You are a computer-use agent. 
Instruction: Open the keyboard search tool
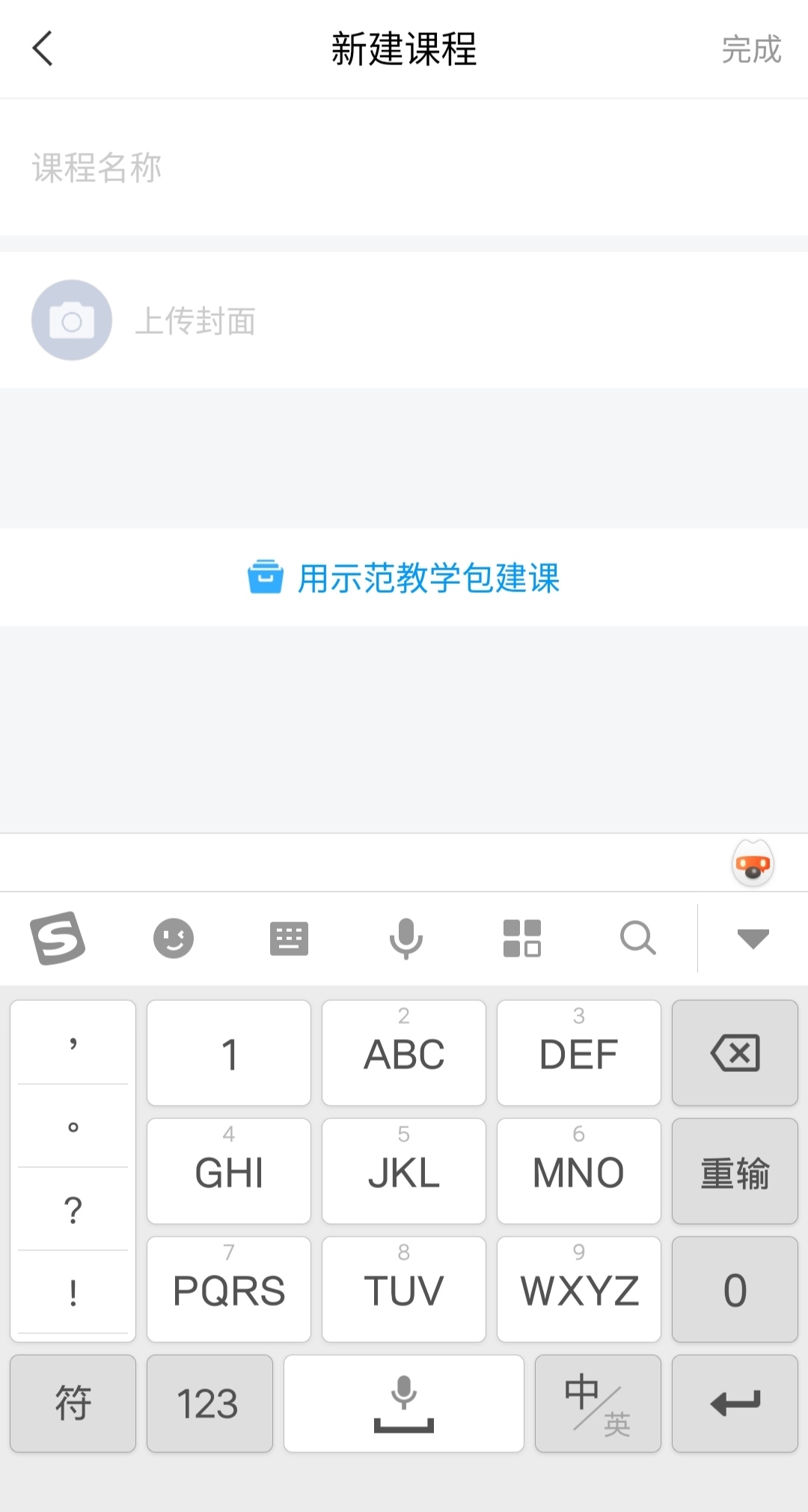[x=637, y=938]
